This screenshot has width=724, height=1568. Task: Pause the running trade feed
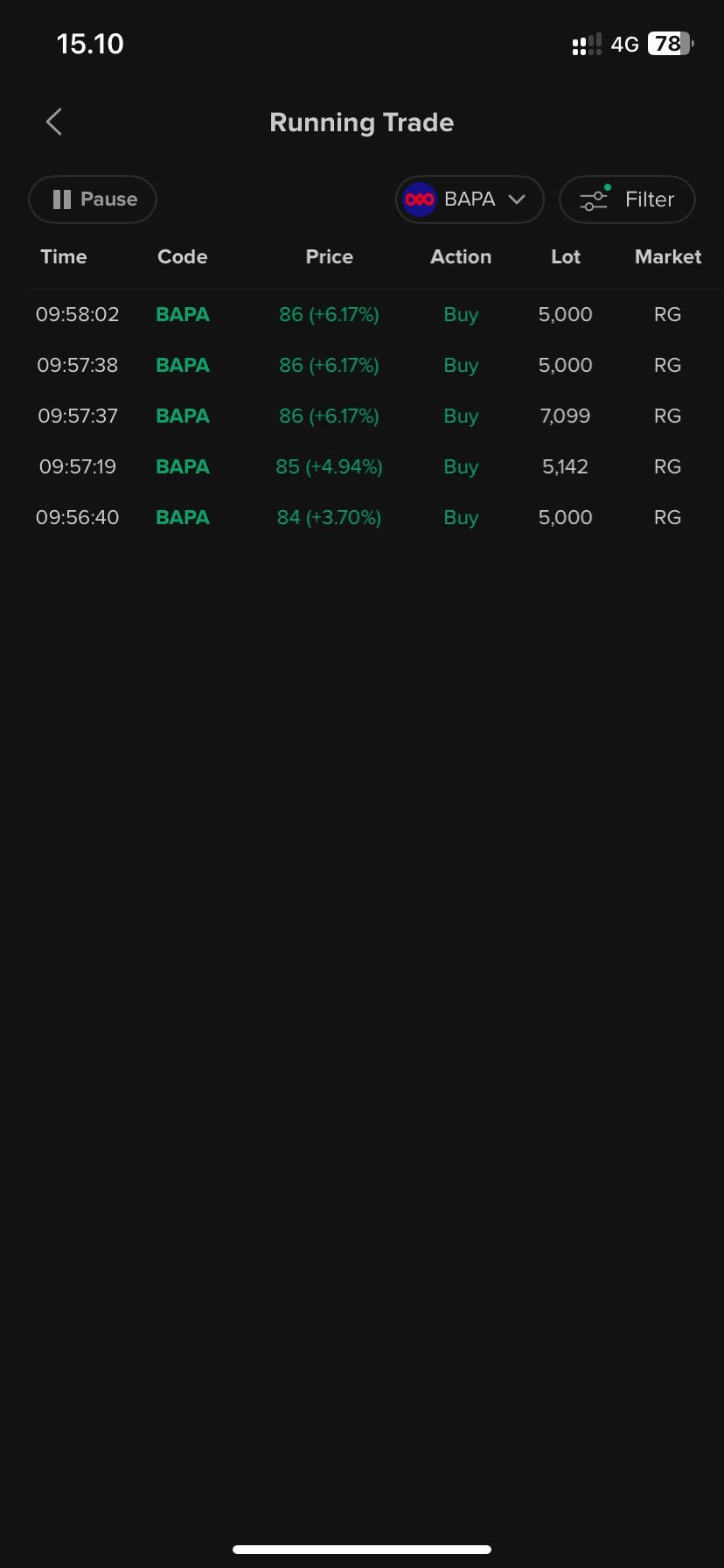tap(93, 199)
